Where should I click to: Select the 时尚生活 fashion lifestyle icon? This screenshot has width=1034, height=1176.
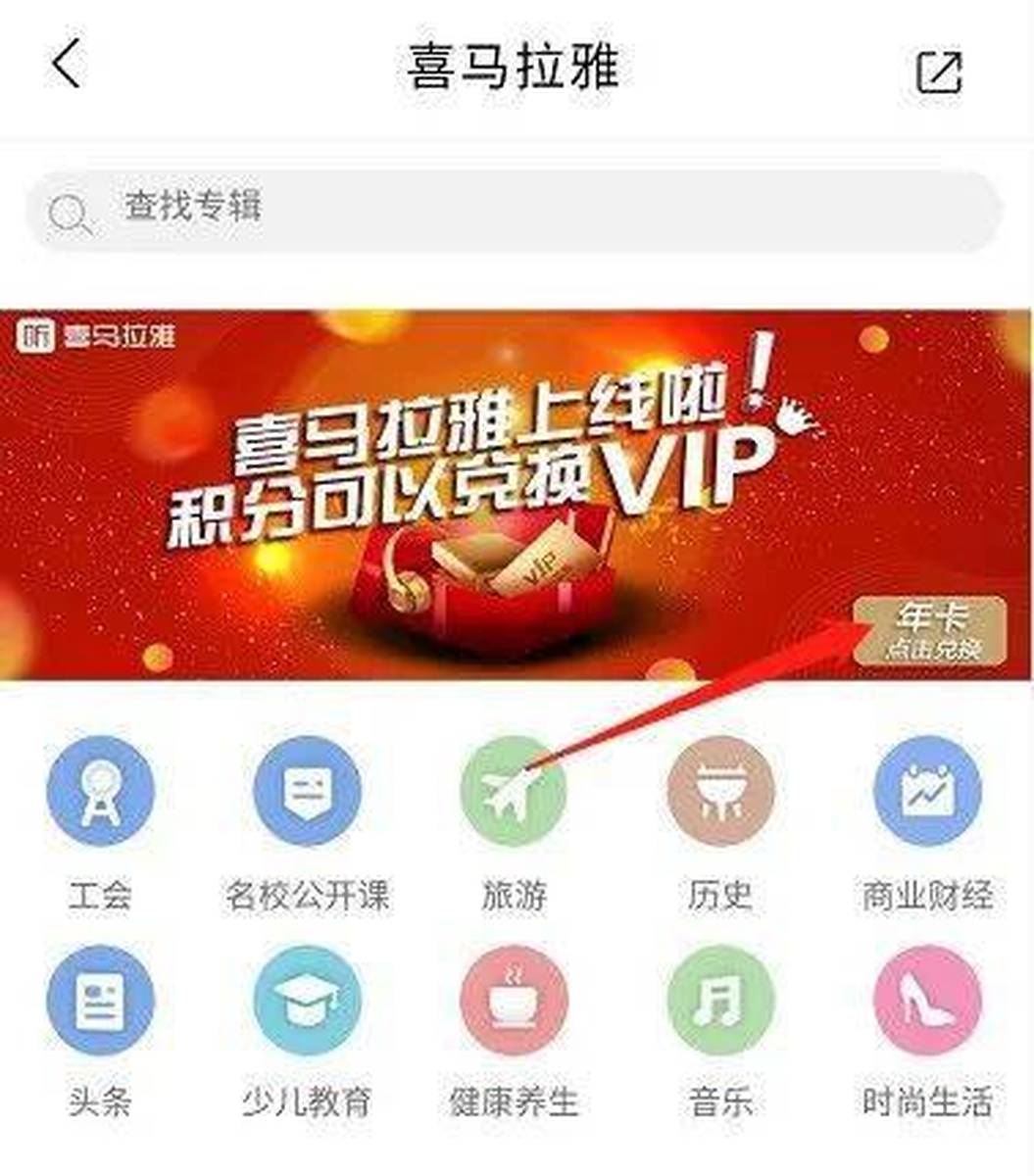click(x=927, y=1000)
